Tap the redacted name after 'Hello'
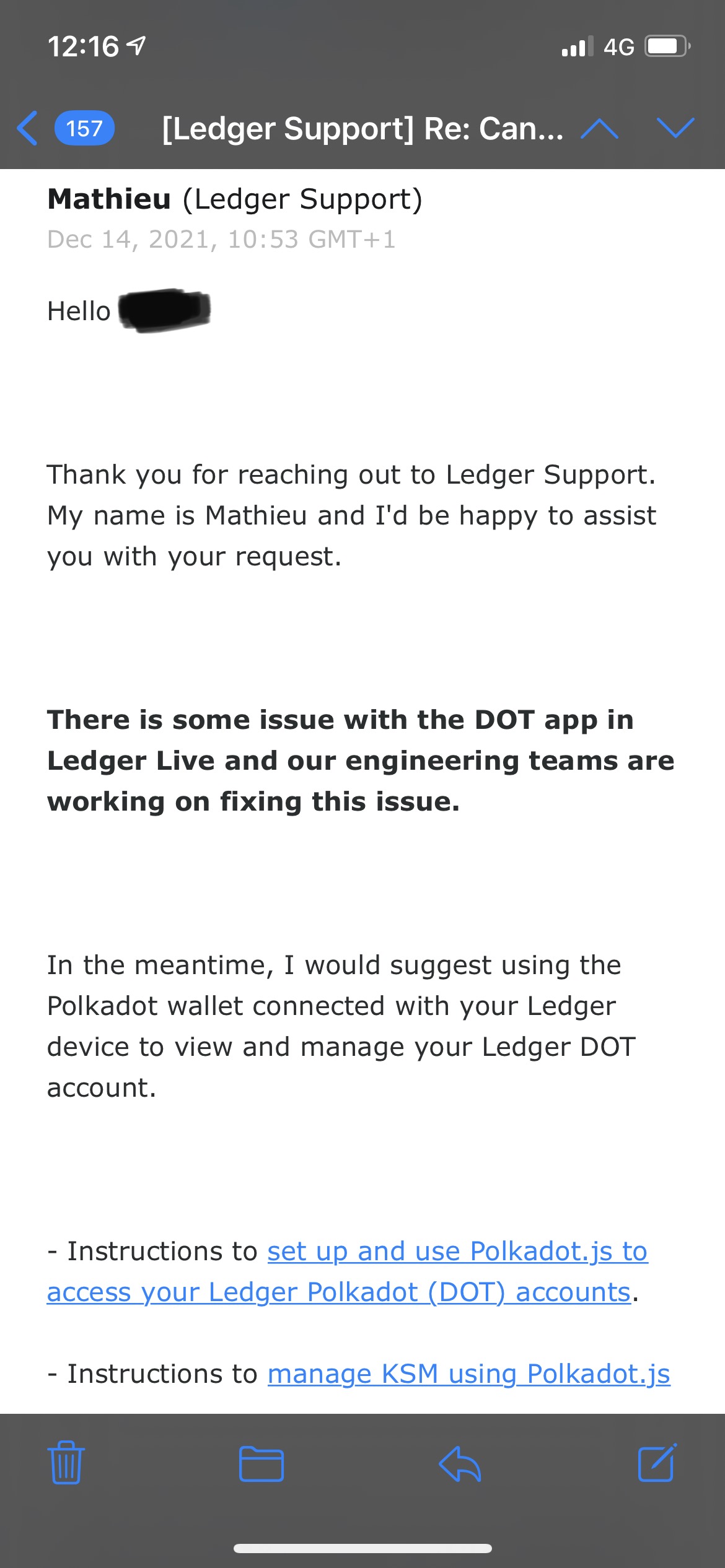Image resolution: width=725 pixels, height=1568 pixels. (164, 310)
